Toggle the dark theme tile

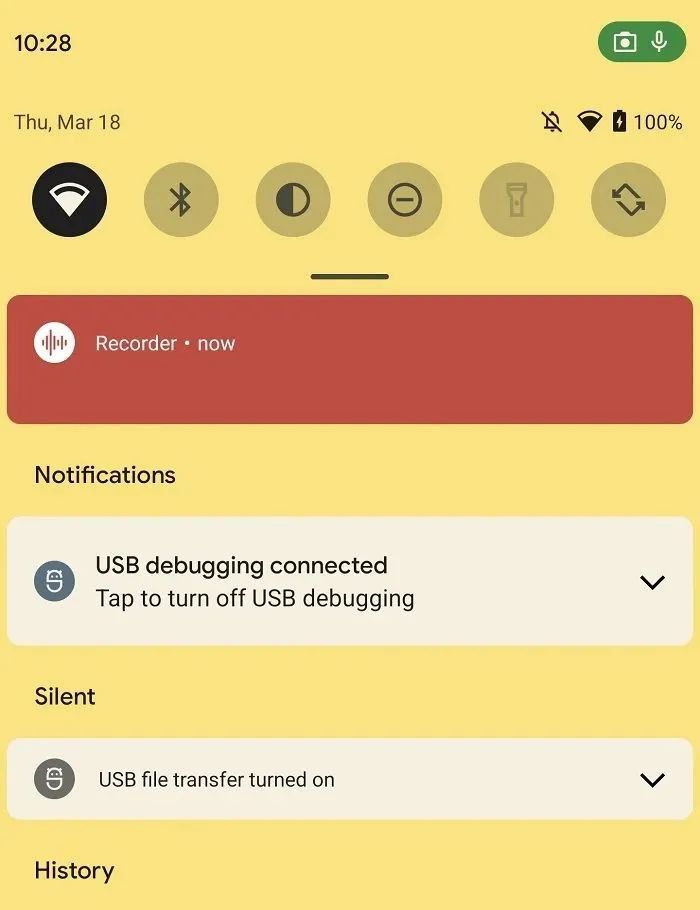pos(293,200)
